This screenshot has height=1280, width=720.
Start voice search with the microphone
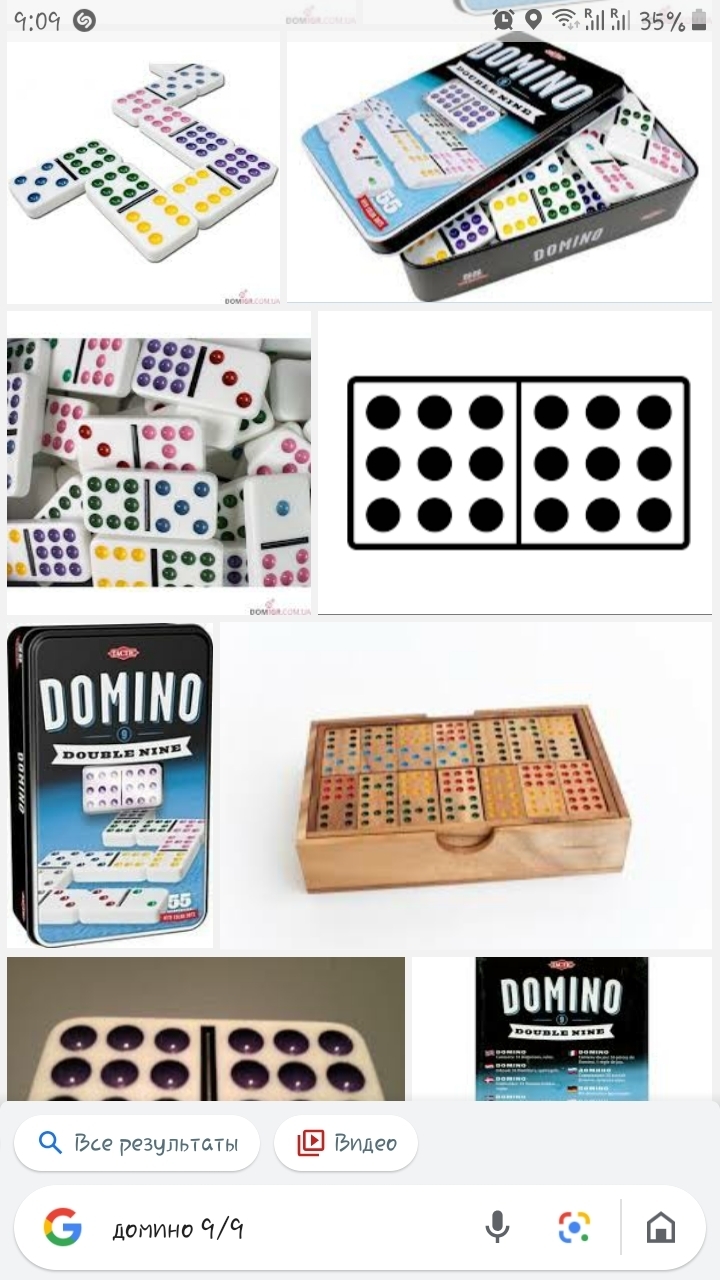pos(497,1227)
